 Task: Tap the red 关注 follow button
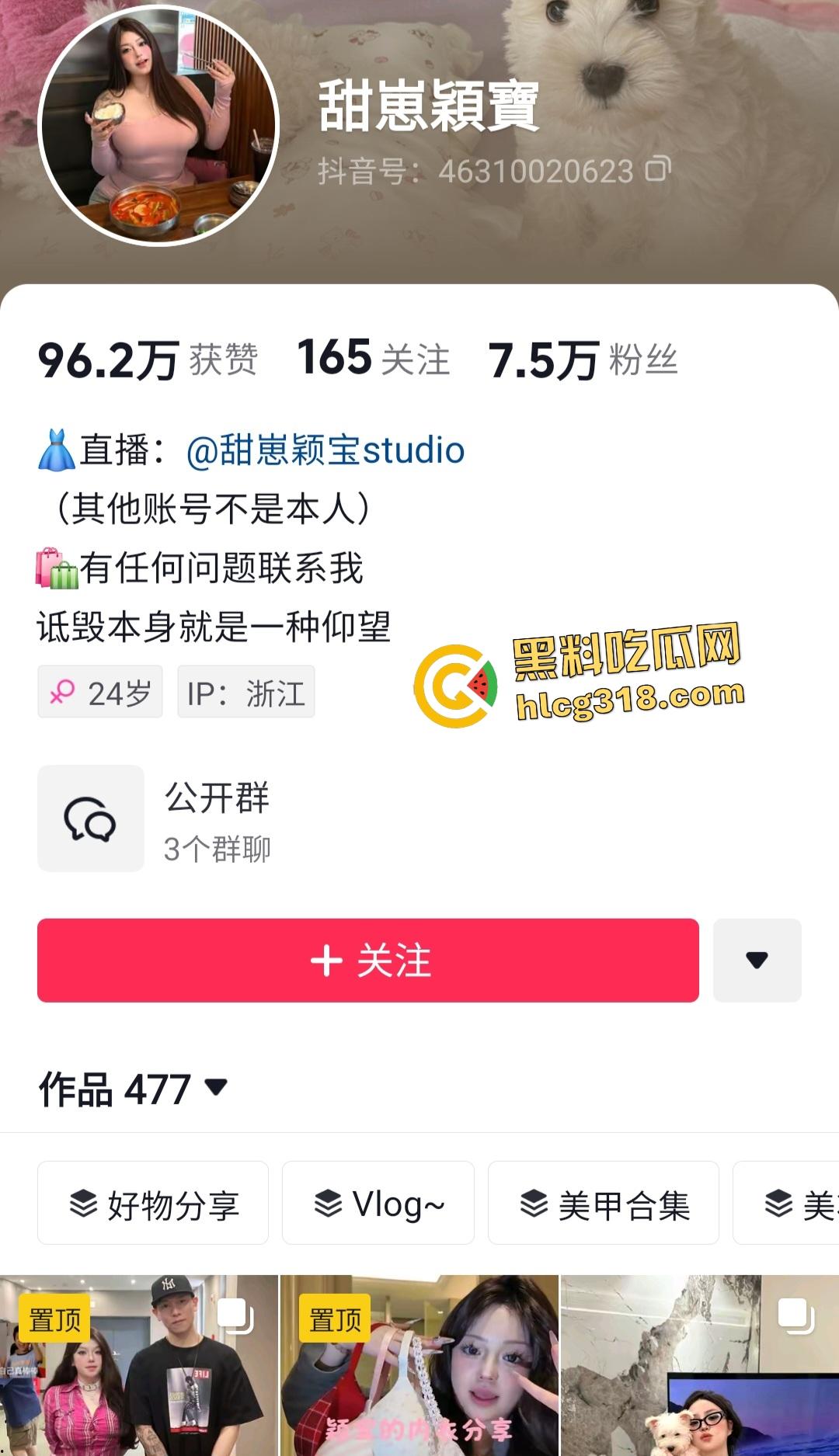[368, 961]
